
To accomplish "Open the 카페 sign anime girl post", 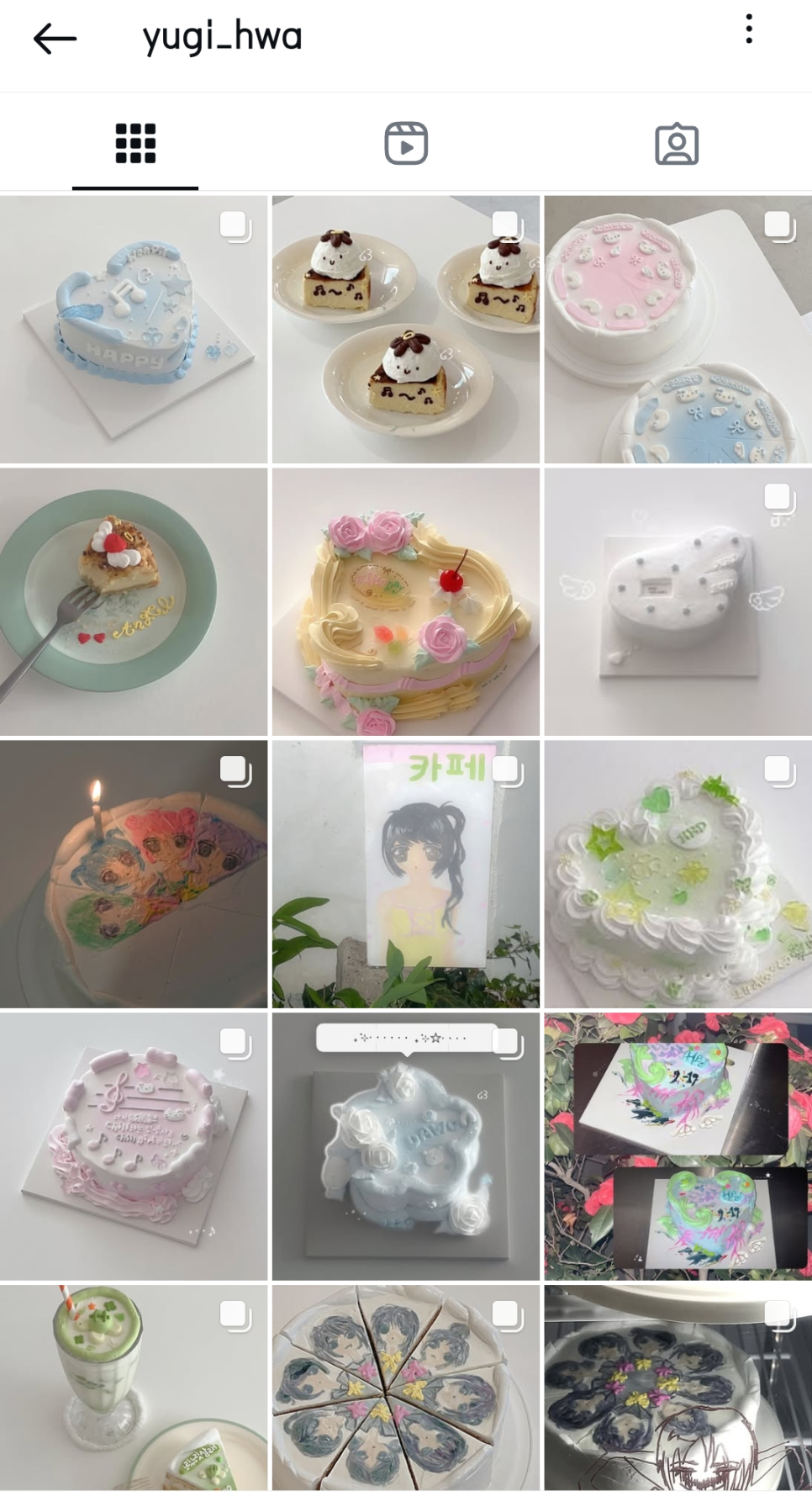I will tap(406, 875).
